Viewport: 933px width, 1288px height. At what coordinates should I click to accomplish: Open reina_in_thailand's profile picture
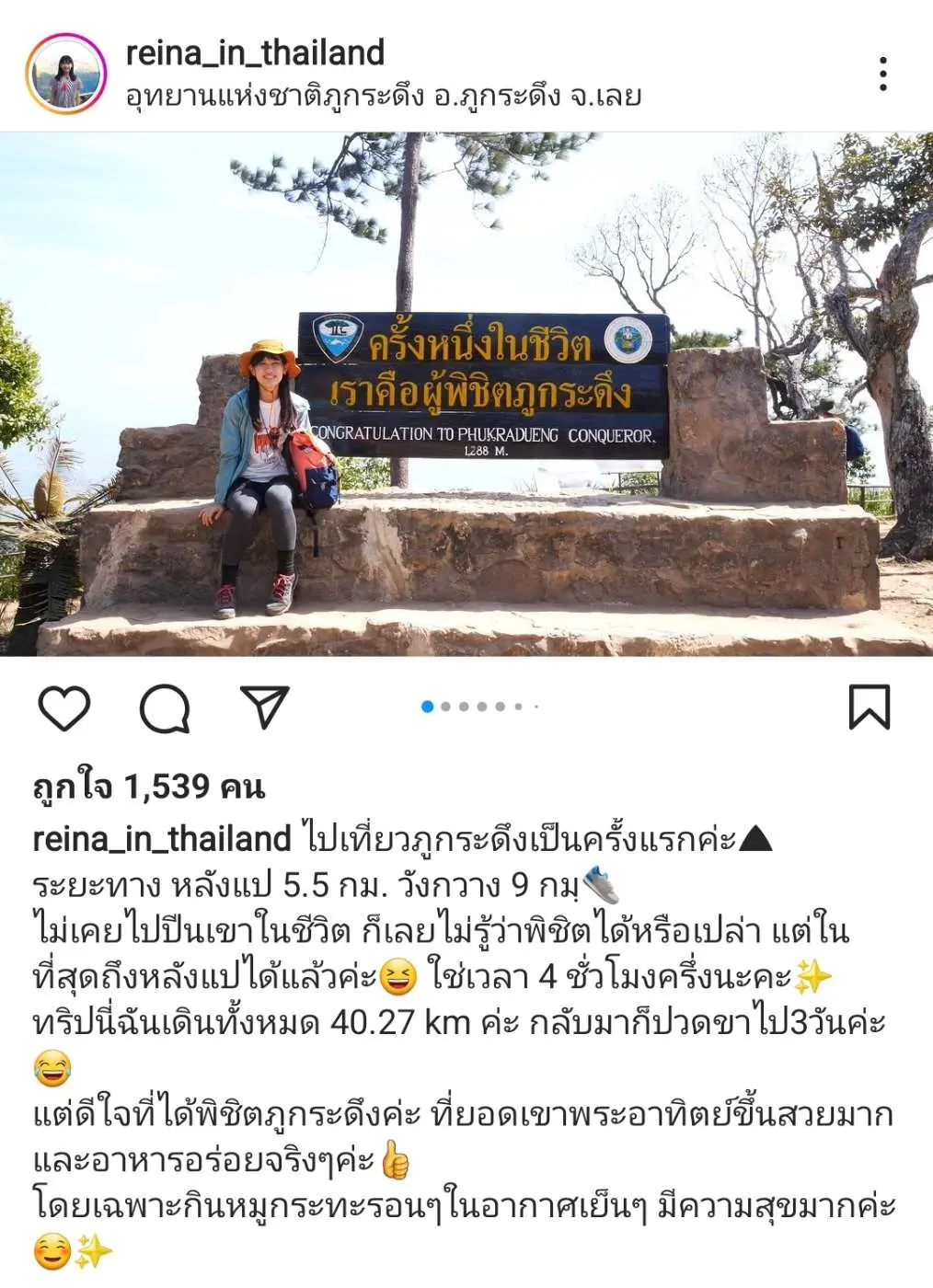[x=66, y=74]
